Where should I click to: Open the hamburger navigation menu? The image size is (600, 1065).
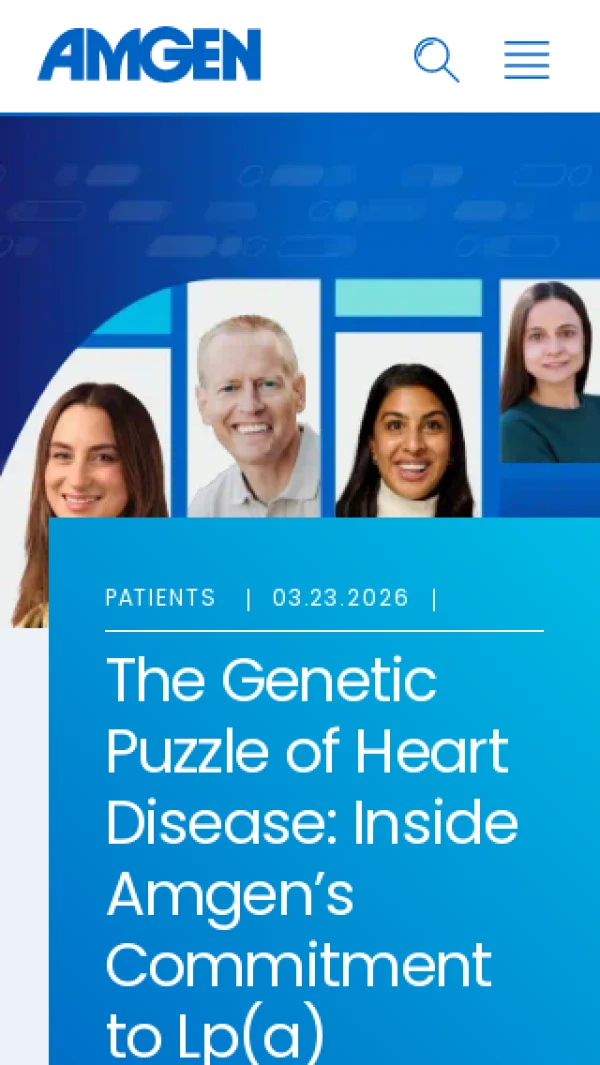tap(526, 59)
